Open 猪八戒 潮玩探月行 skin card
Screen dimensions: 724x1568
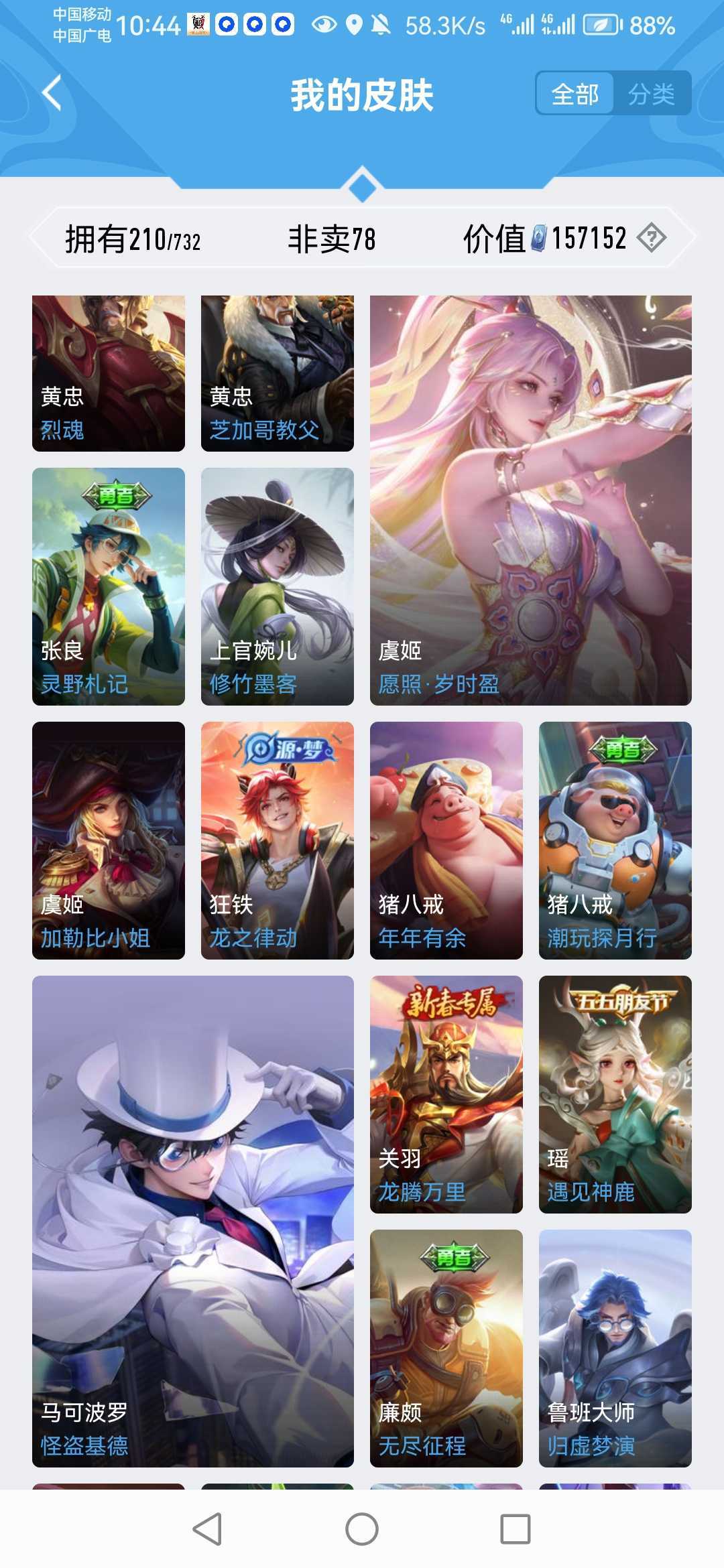(615, 840)
